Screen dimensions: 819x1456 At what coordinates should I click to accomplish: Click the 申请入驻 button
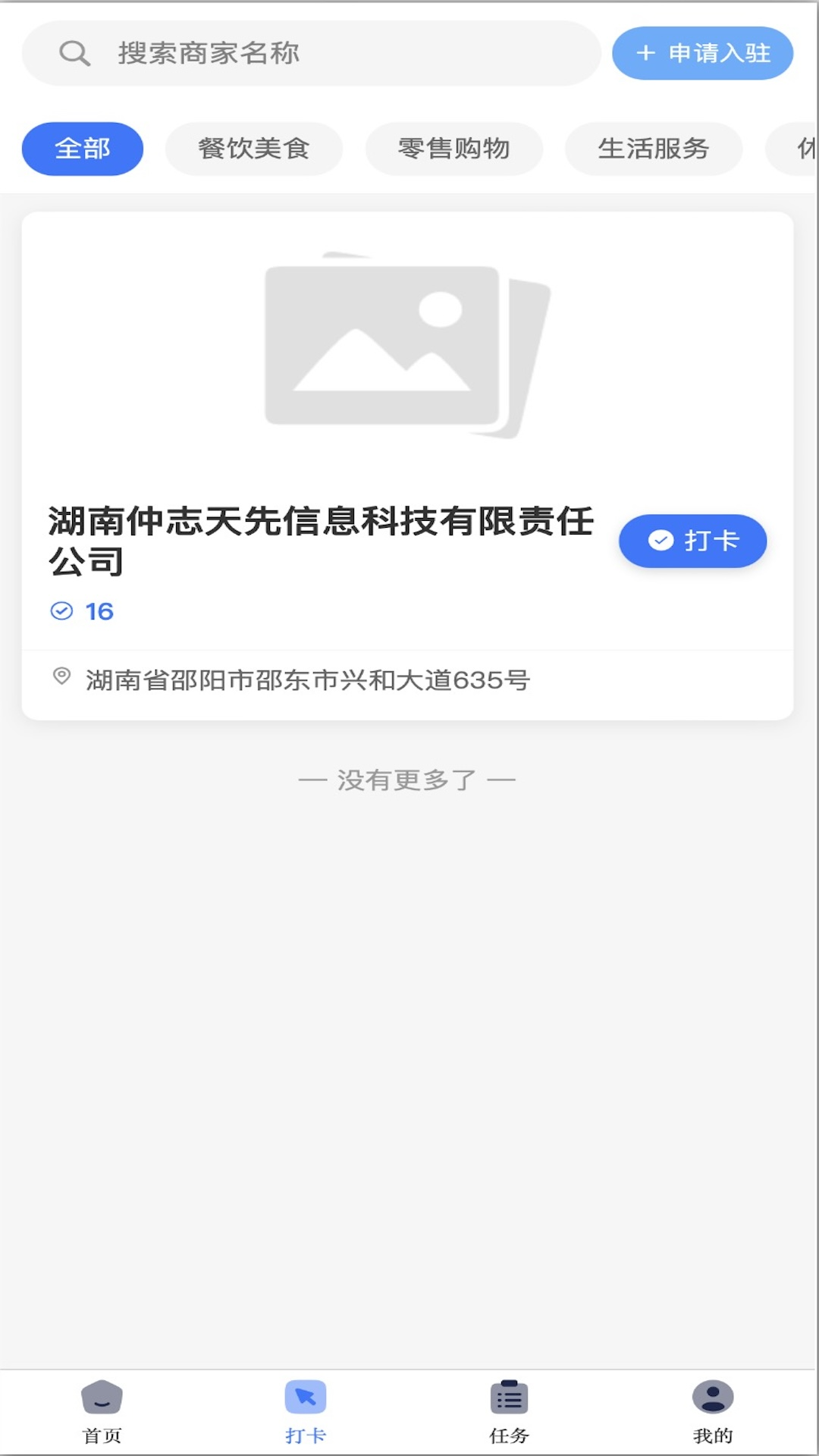click(x=702, y=53)
